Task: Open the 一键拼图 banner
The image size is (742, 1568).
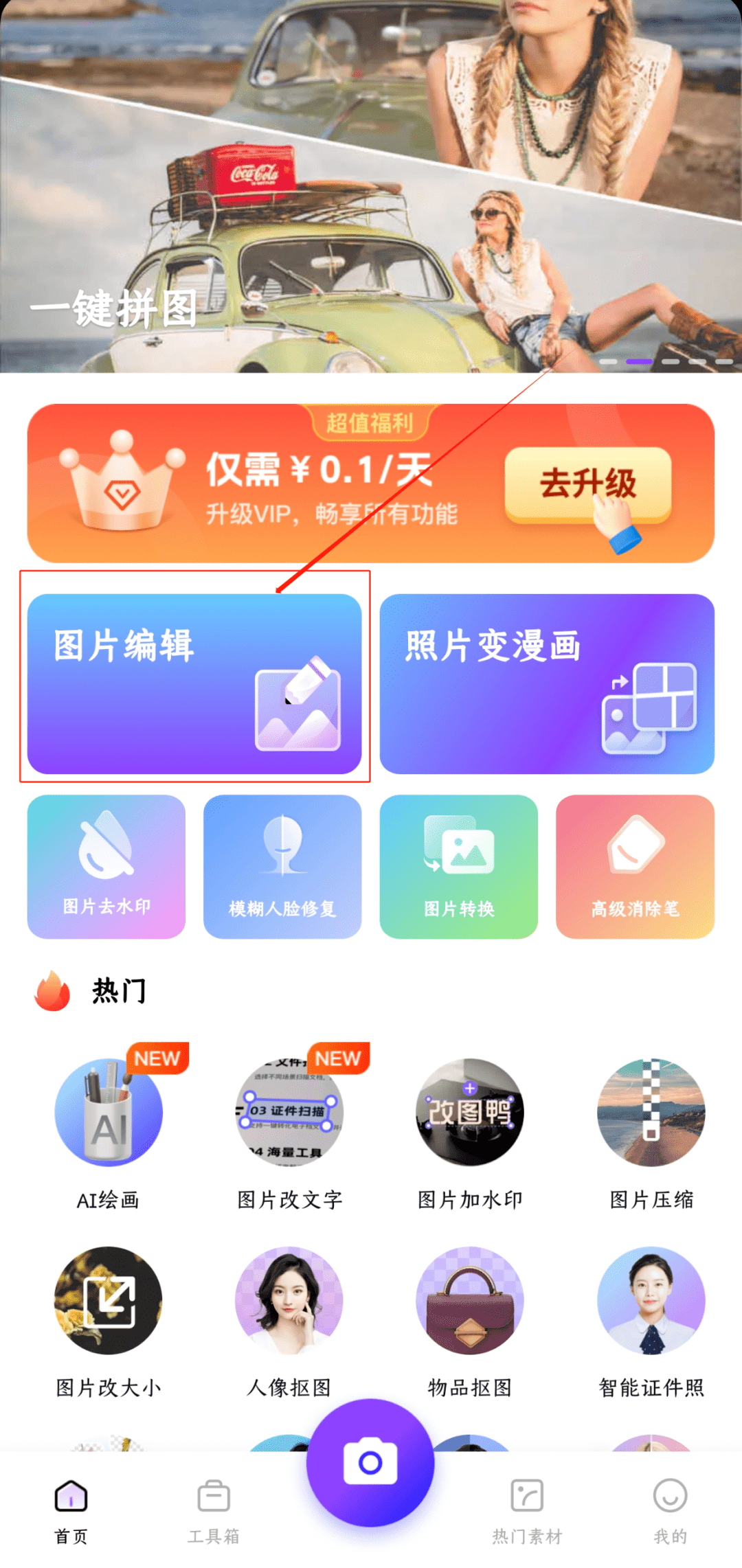Action: 371,185
